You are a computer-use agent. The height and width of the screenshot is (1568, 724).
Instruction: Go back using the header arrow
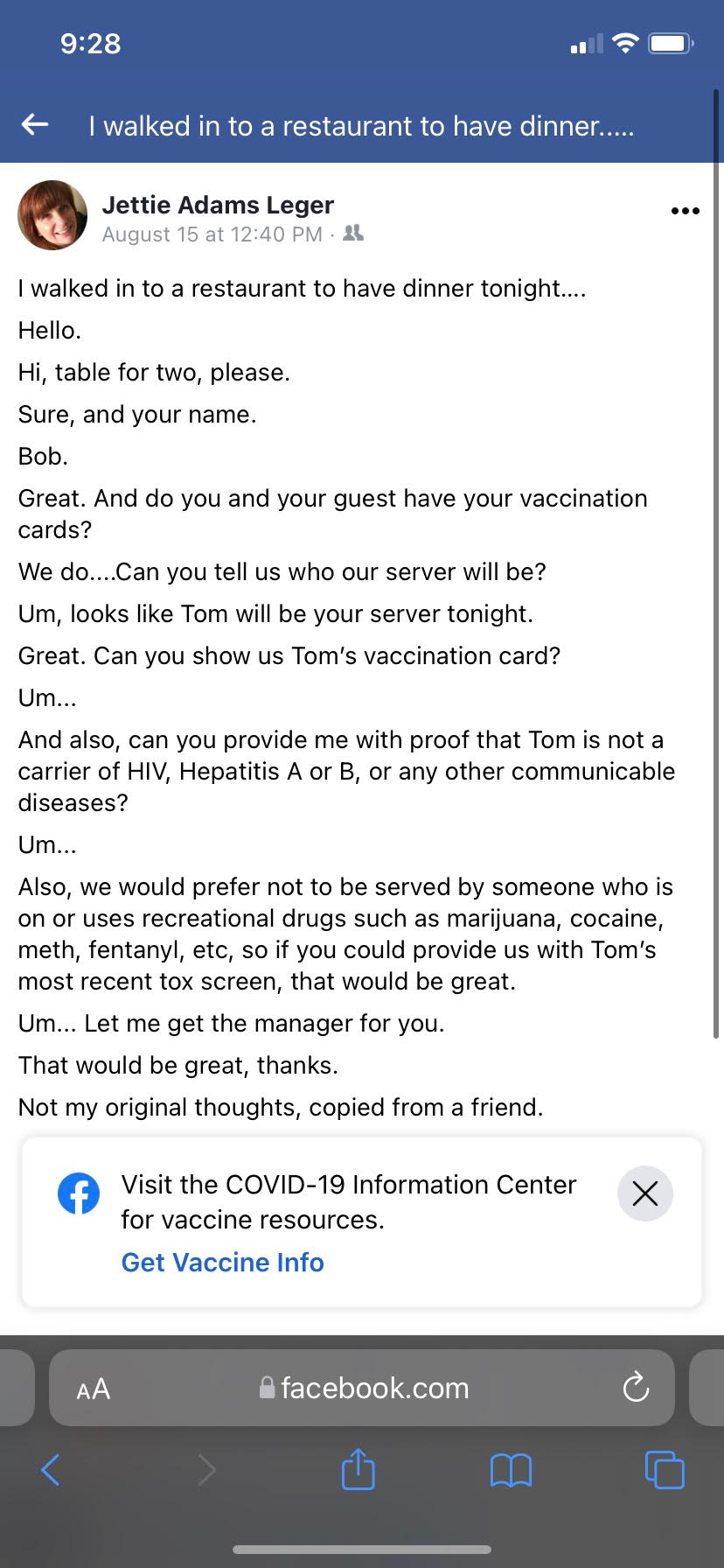point(35,125)
